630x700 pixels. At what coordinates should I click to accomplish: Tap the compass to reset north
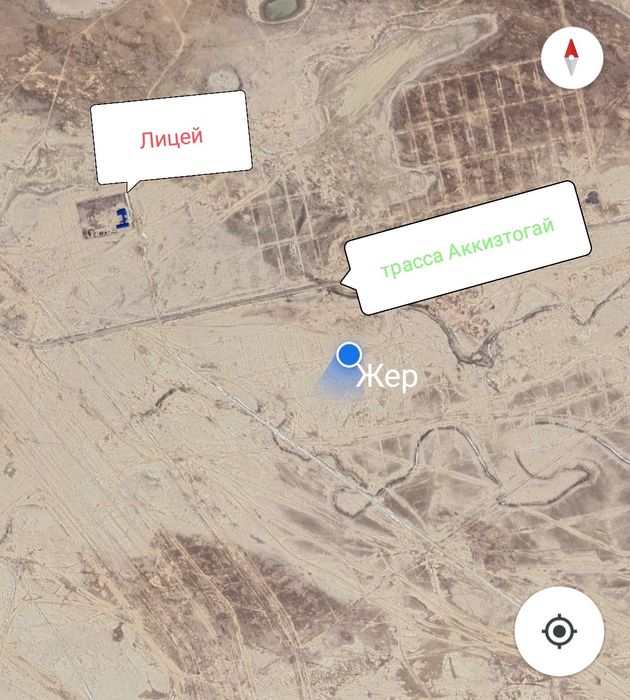[572, 58]
